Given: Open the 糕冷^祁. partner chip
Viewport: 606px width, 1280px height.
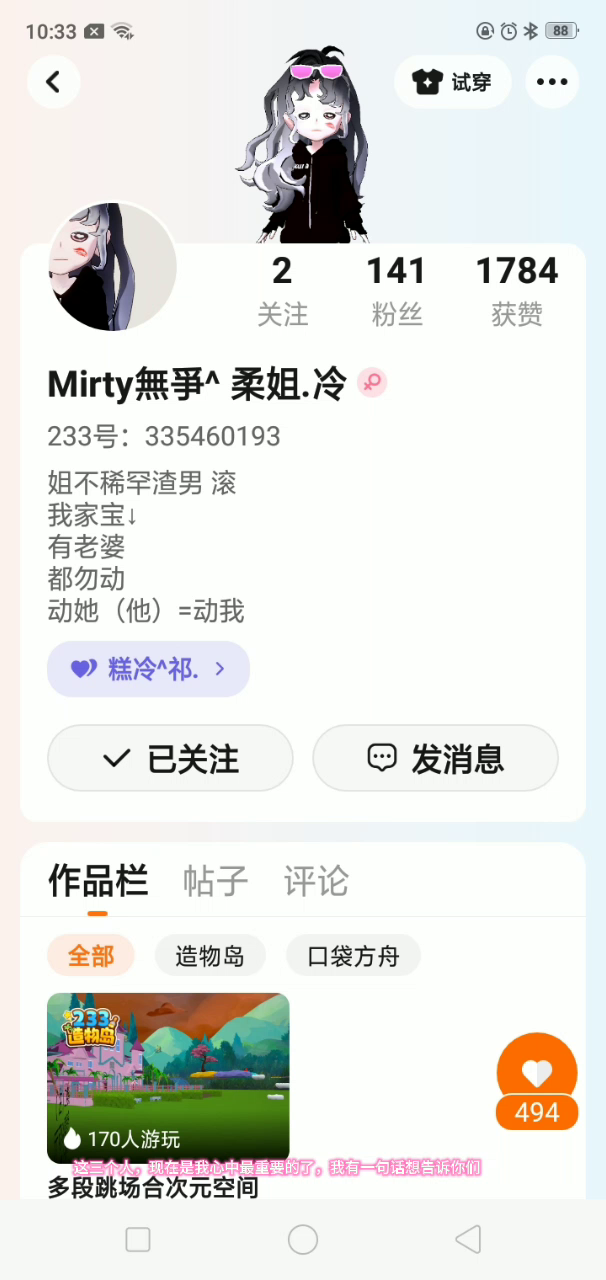Looking at the screenshot, I should 148,669.
